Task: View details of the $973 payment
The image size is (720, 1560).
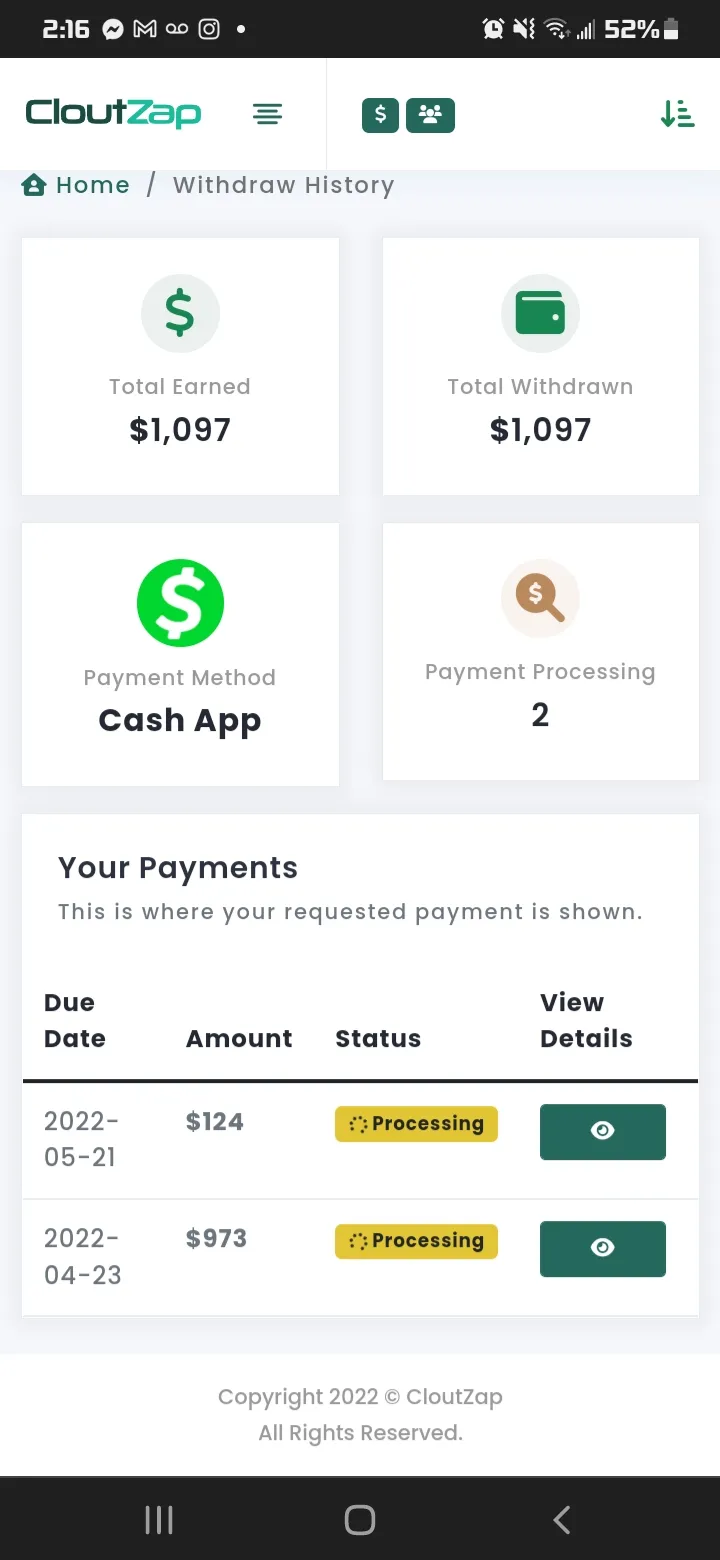Action: pos(603,1248)
